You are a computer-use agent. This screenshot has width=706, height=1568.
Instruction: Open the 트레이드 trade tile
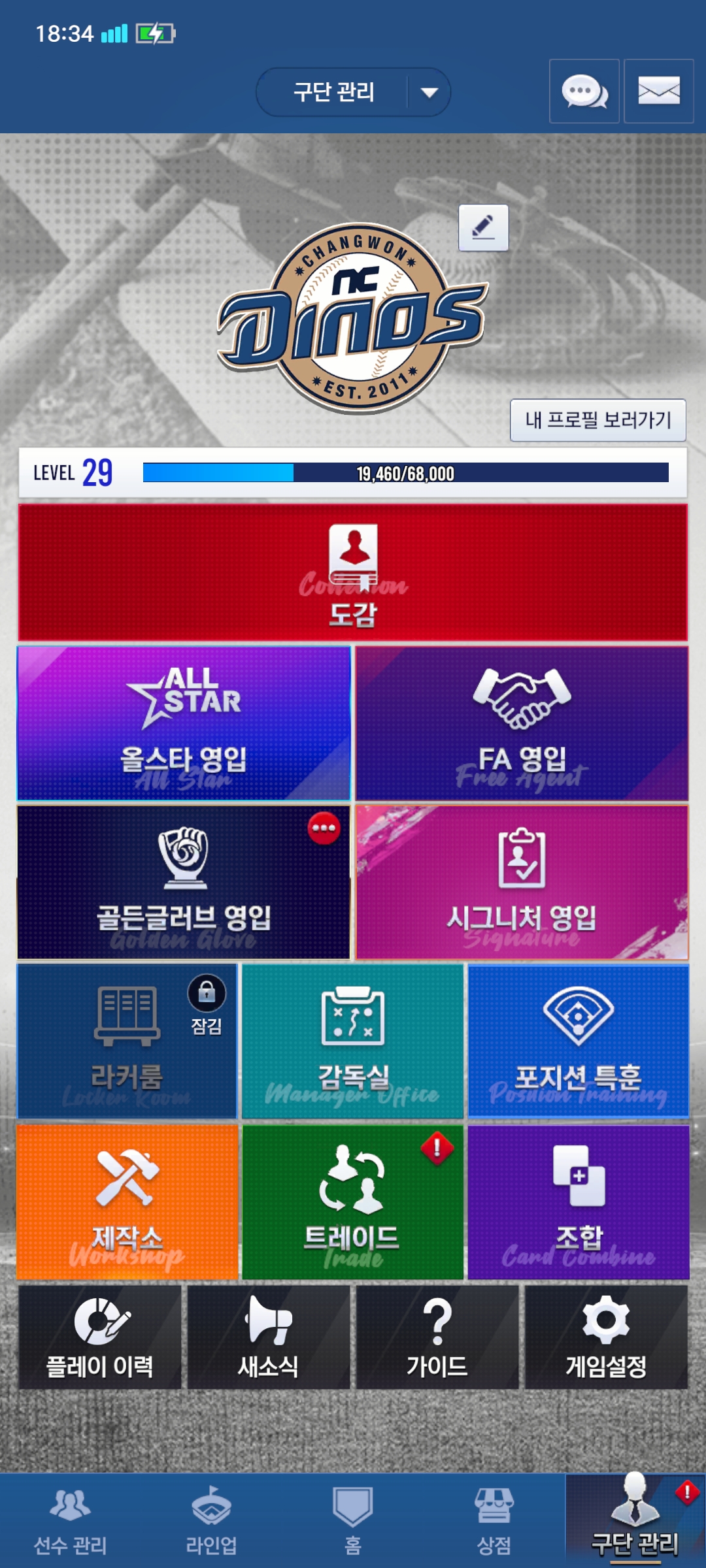coord(353,1202)
